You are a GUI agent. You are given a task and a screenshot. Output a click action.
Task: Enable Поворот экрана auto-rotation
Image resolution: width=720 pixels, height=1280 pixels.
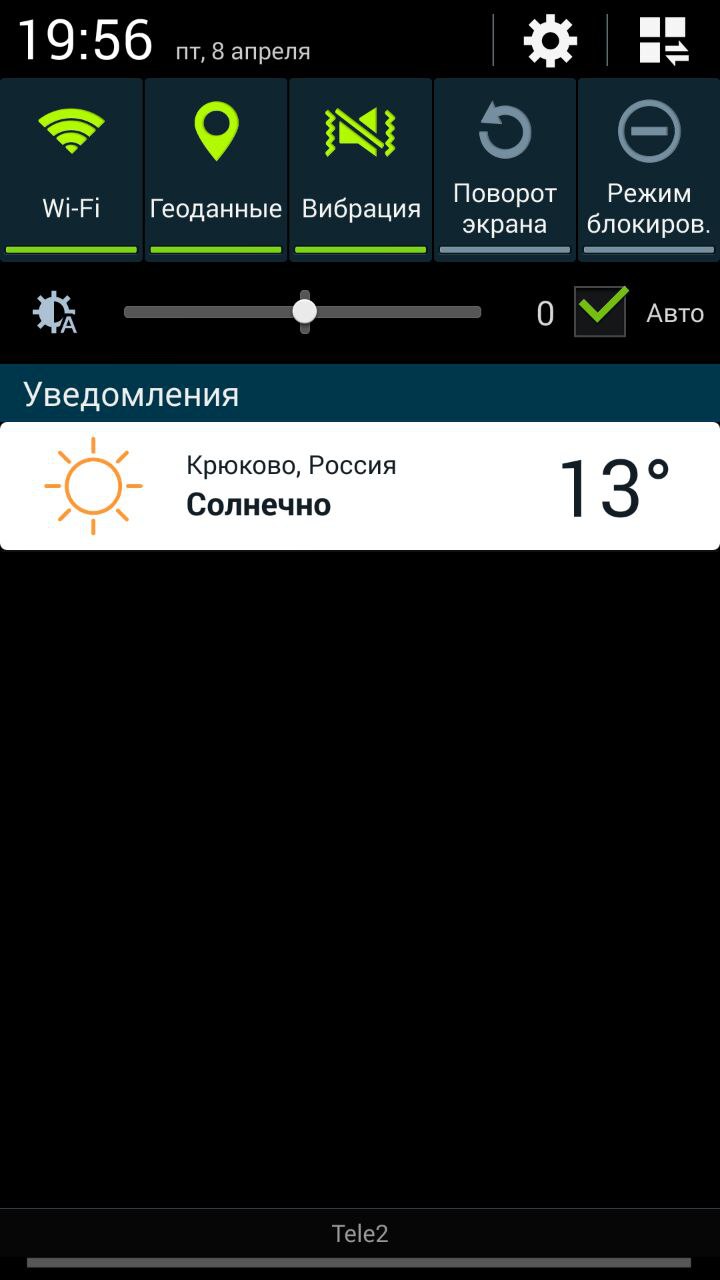click(505, 168)
